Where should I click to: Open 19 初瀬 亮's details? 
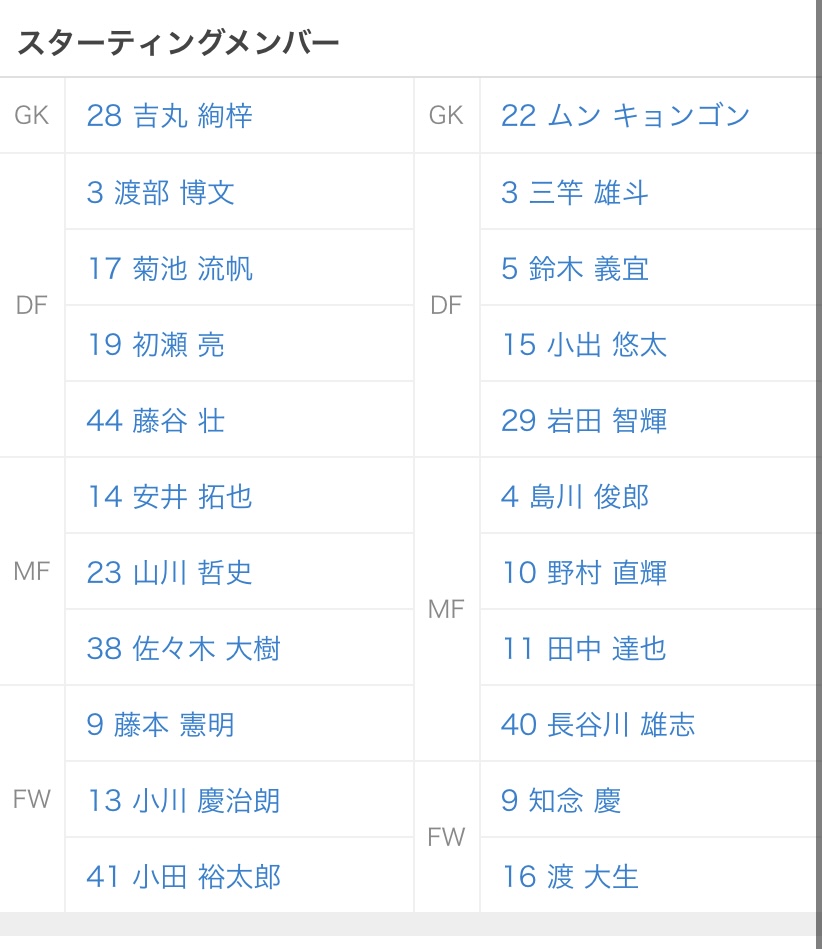155,344
